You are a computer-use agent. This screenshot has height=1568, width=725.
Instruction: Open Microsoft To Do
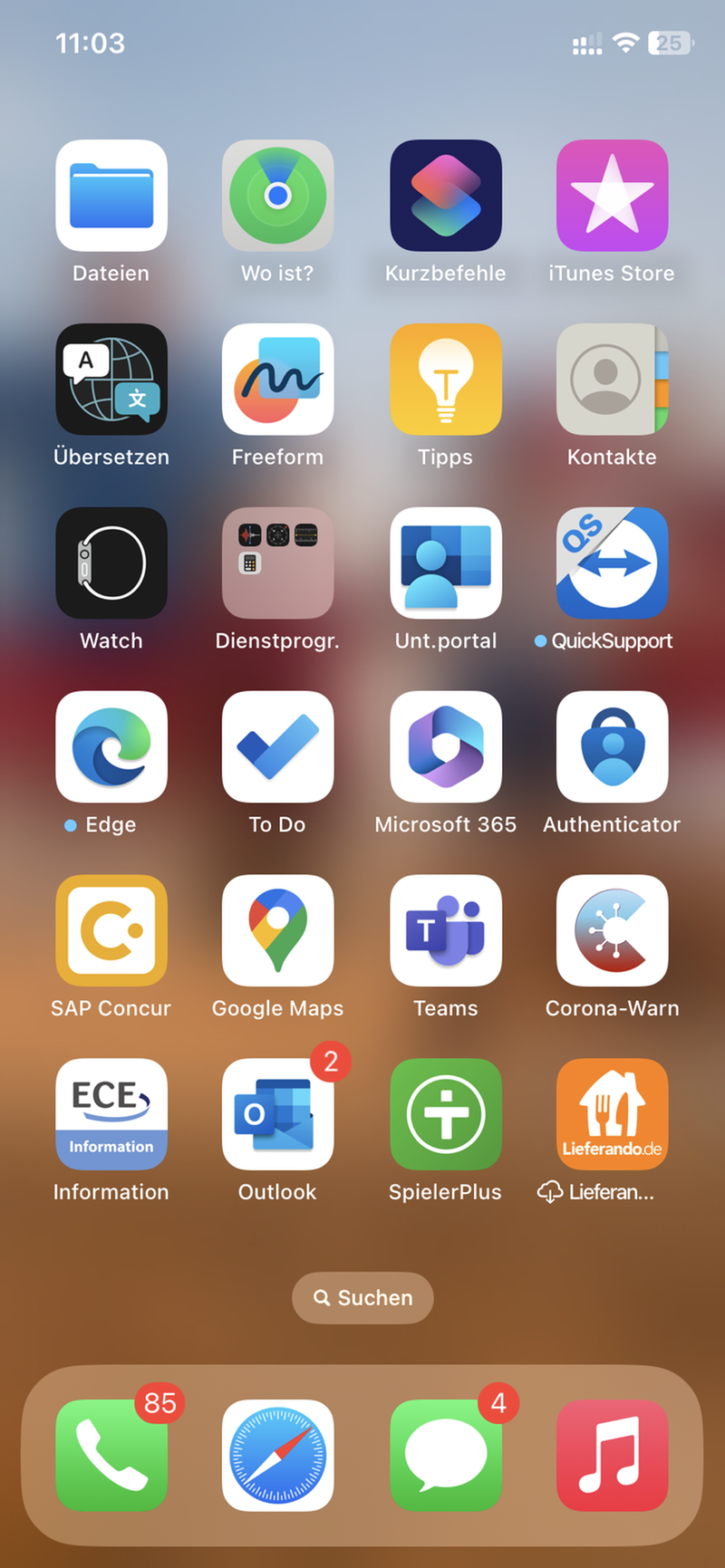point(277,747)
